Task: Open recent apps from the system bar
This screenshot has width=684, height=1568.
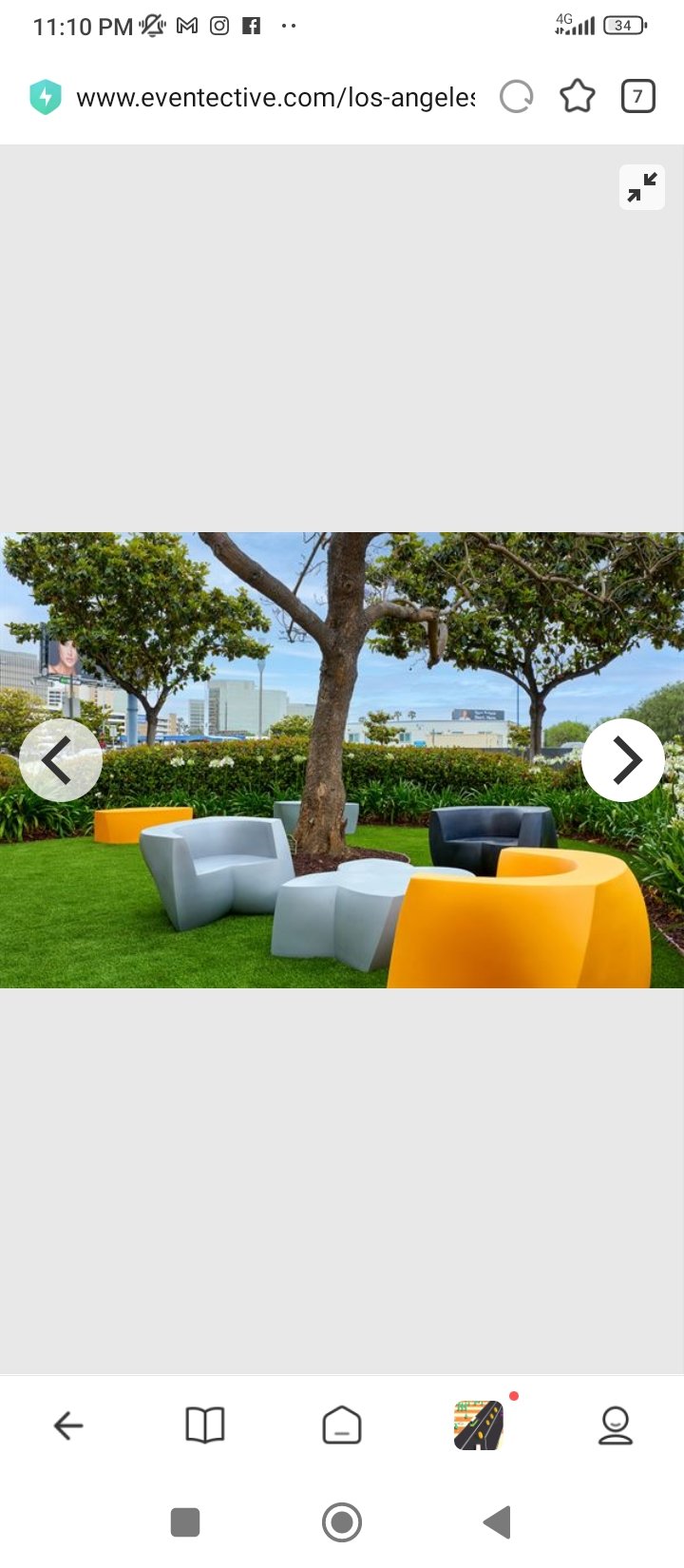Action: click(x=185, y=1522)
